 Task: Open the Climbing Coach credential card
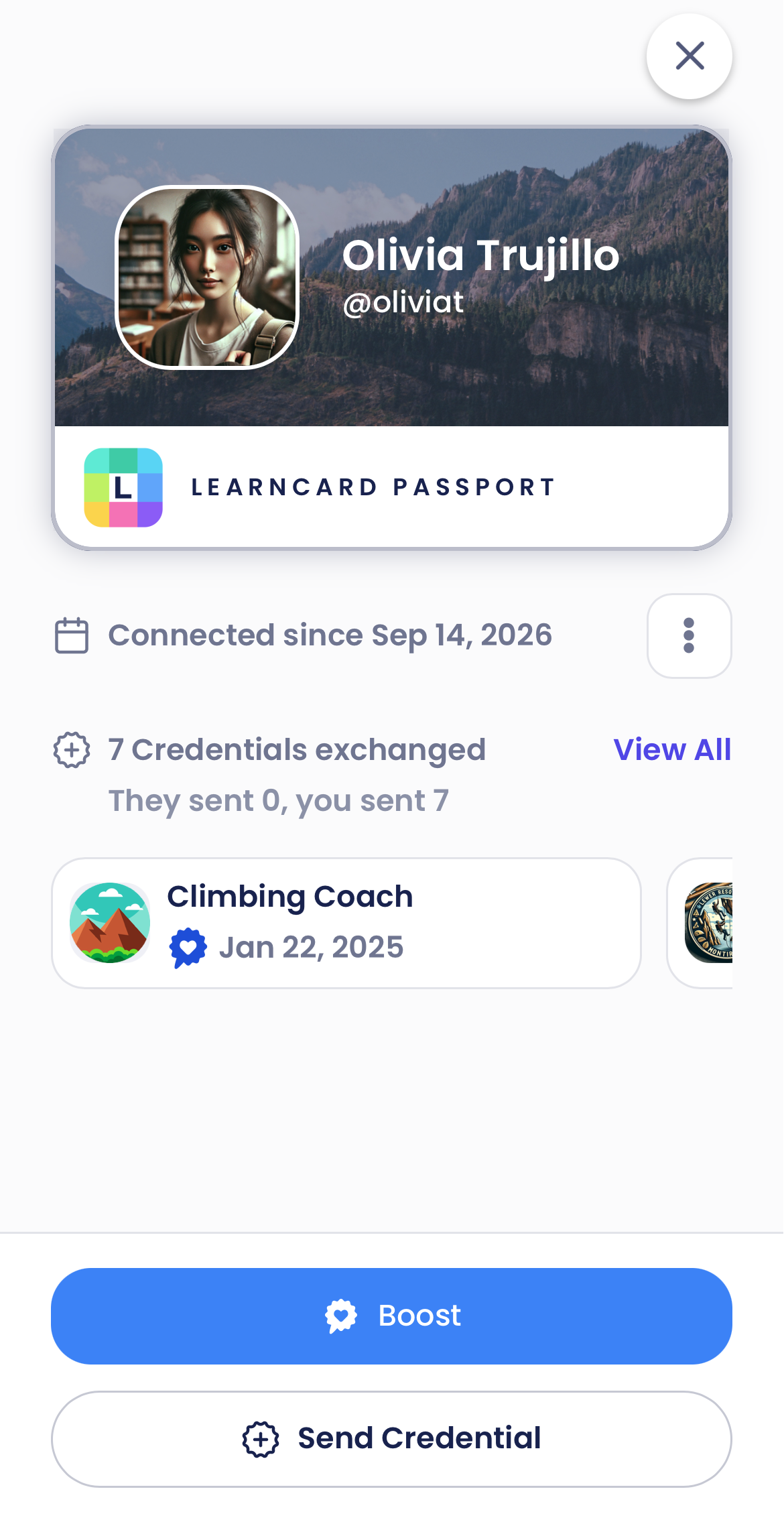click(346, 923)
